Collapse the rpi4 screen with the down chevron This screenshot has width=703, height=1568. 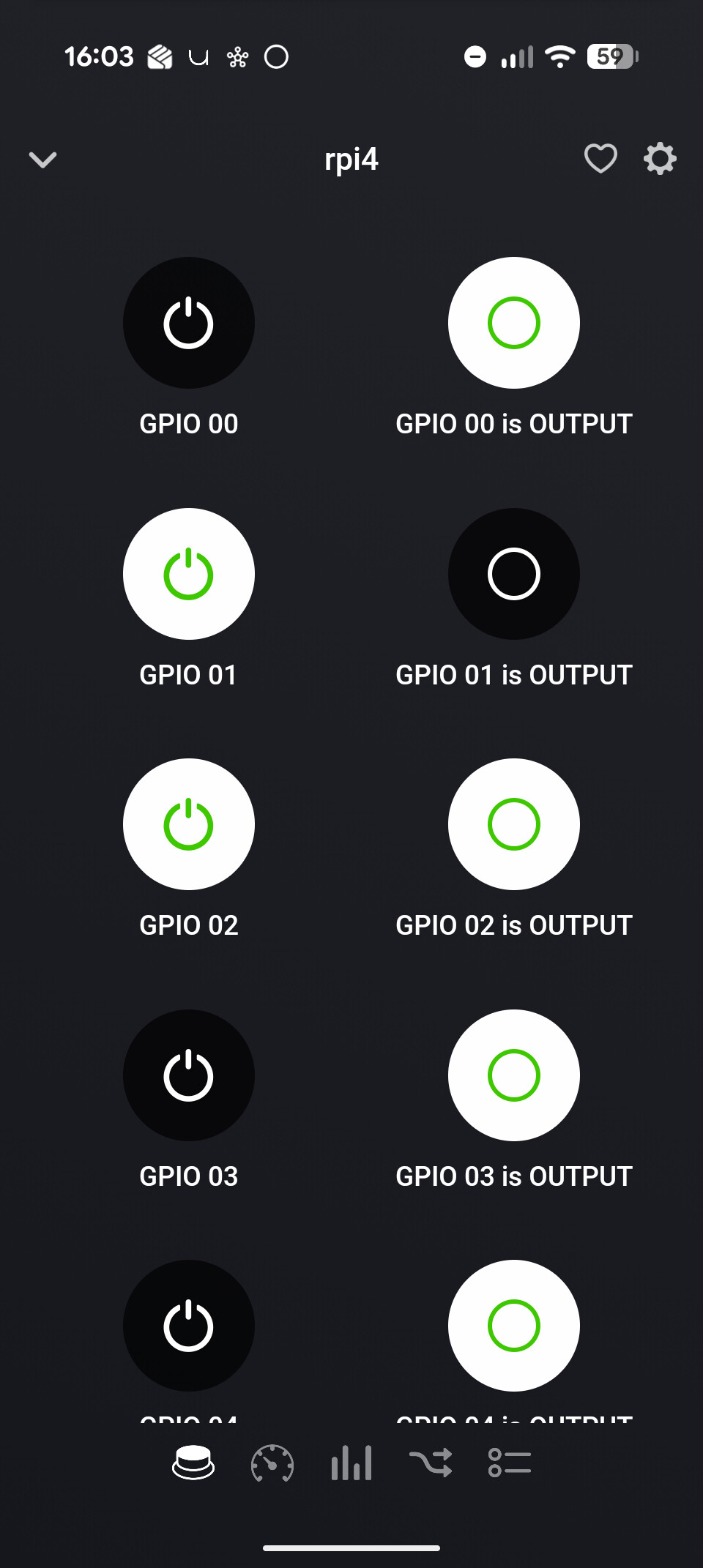pos(42,160)
